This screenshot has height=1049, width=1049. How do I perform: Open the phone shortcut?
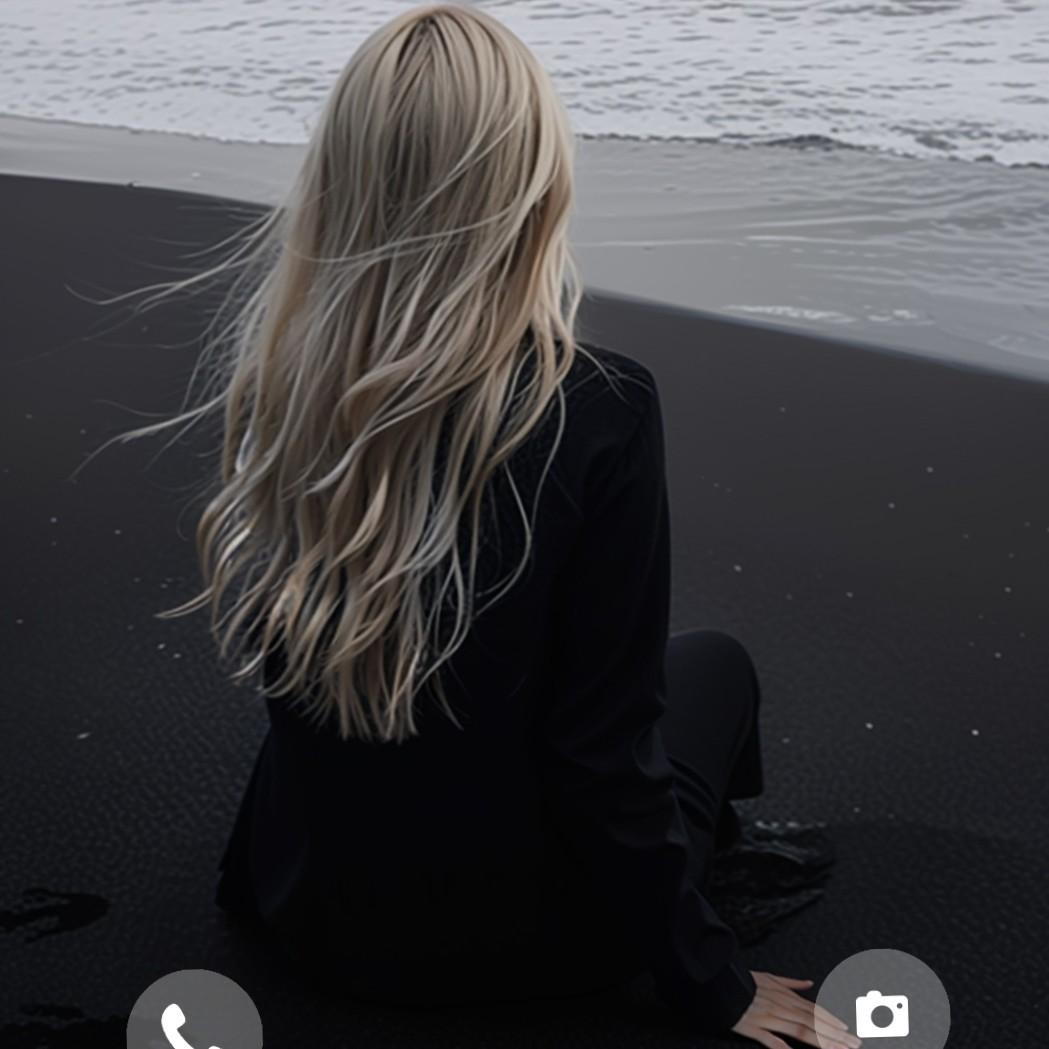pyautogui.click(x=193, y=1022)
